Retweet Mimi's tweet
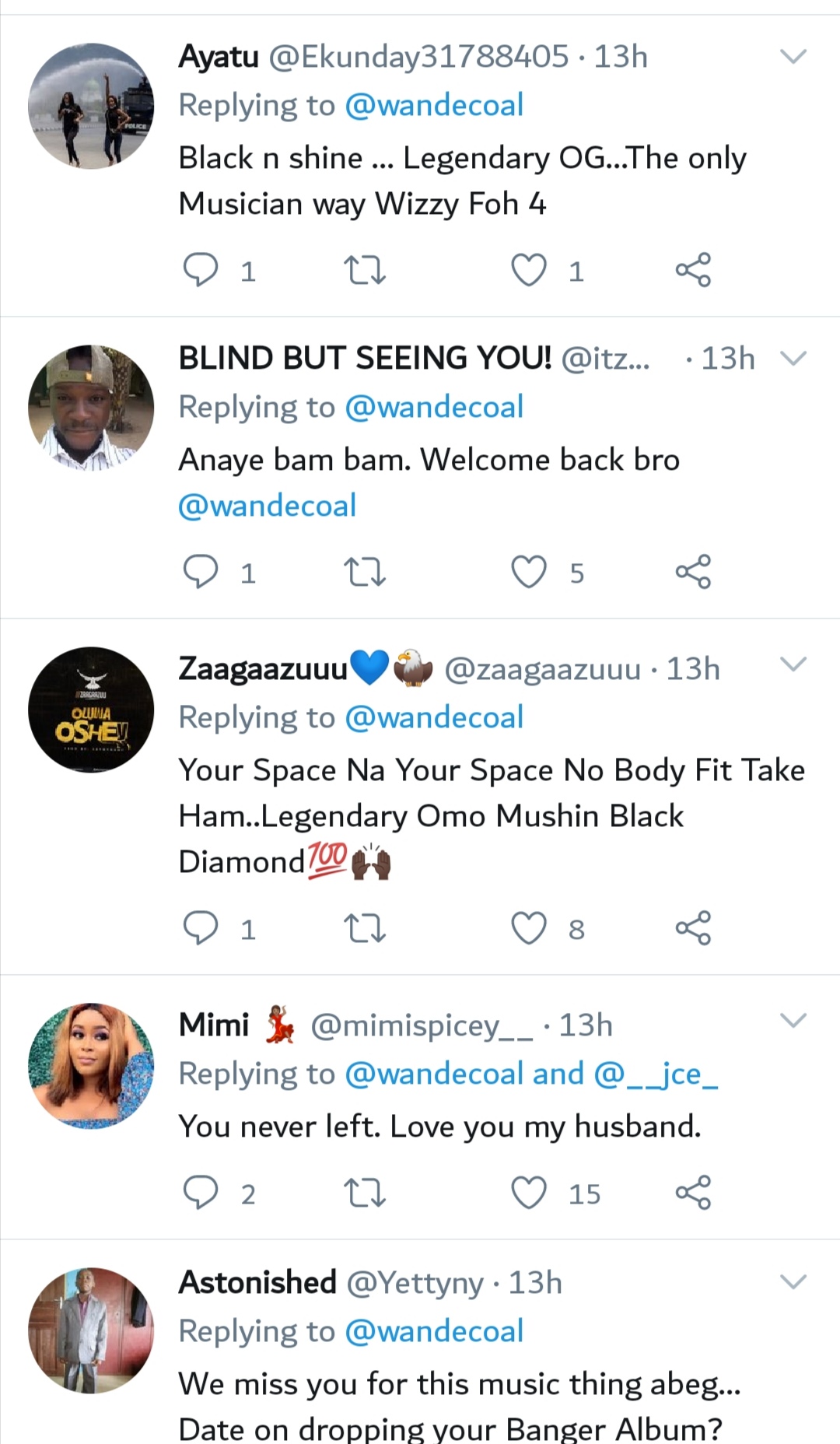This screenshot has width=840, height=1444. (x=364, y=1193)
